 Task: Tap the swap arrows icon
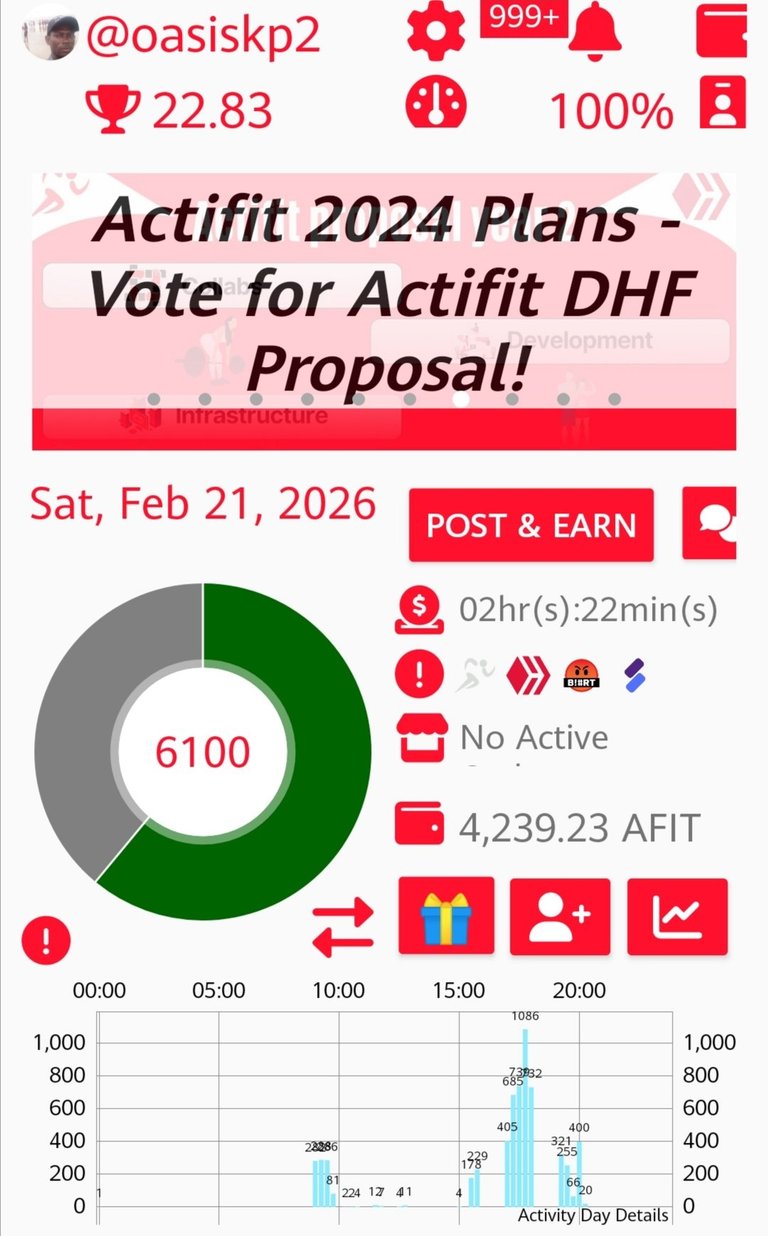(x=344, y=926)
